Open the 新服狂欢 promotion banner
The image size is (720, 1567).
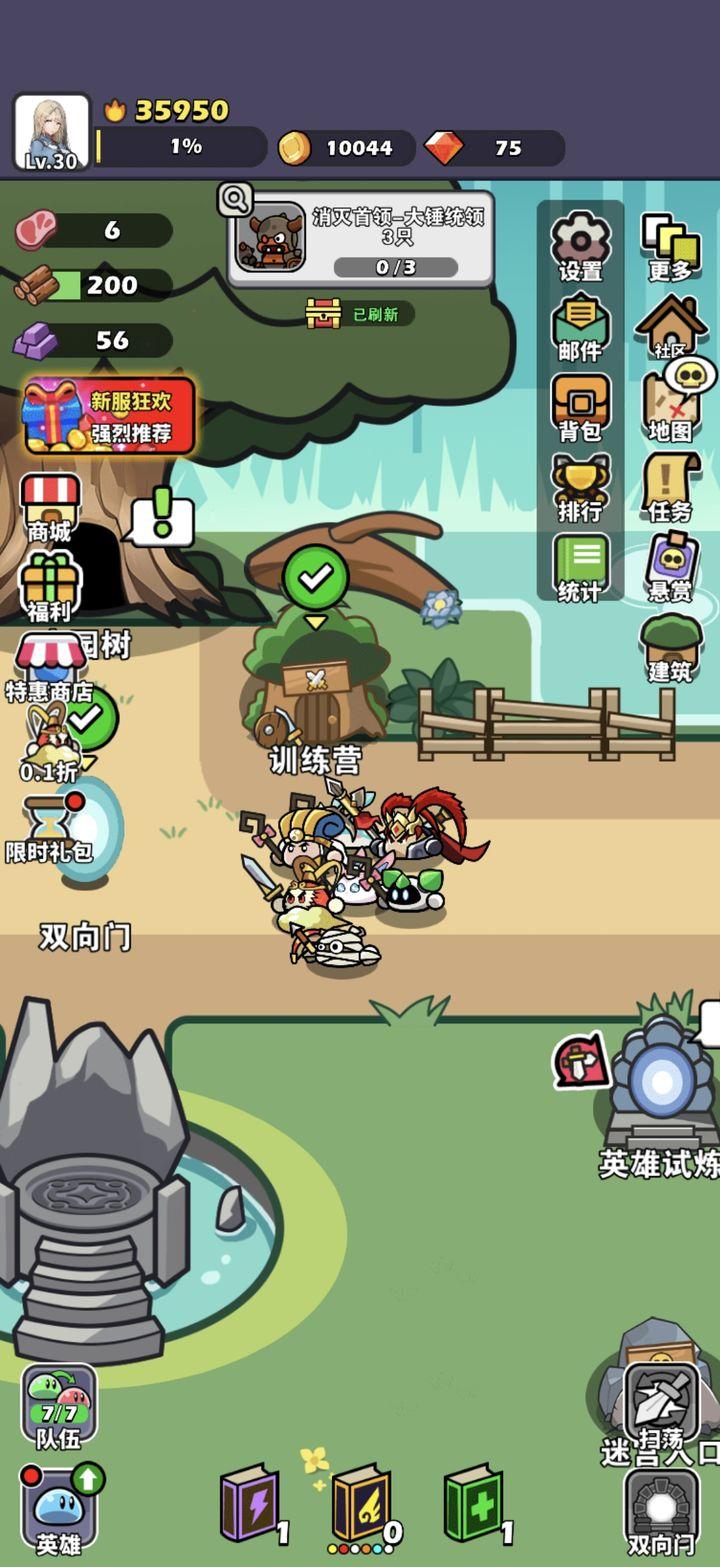pos(109,415)
